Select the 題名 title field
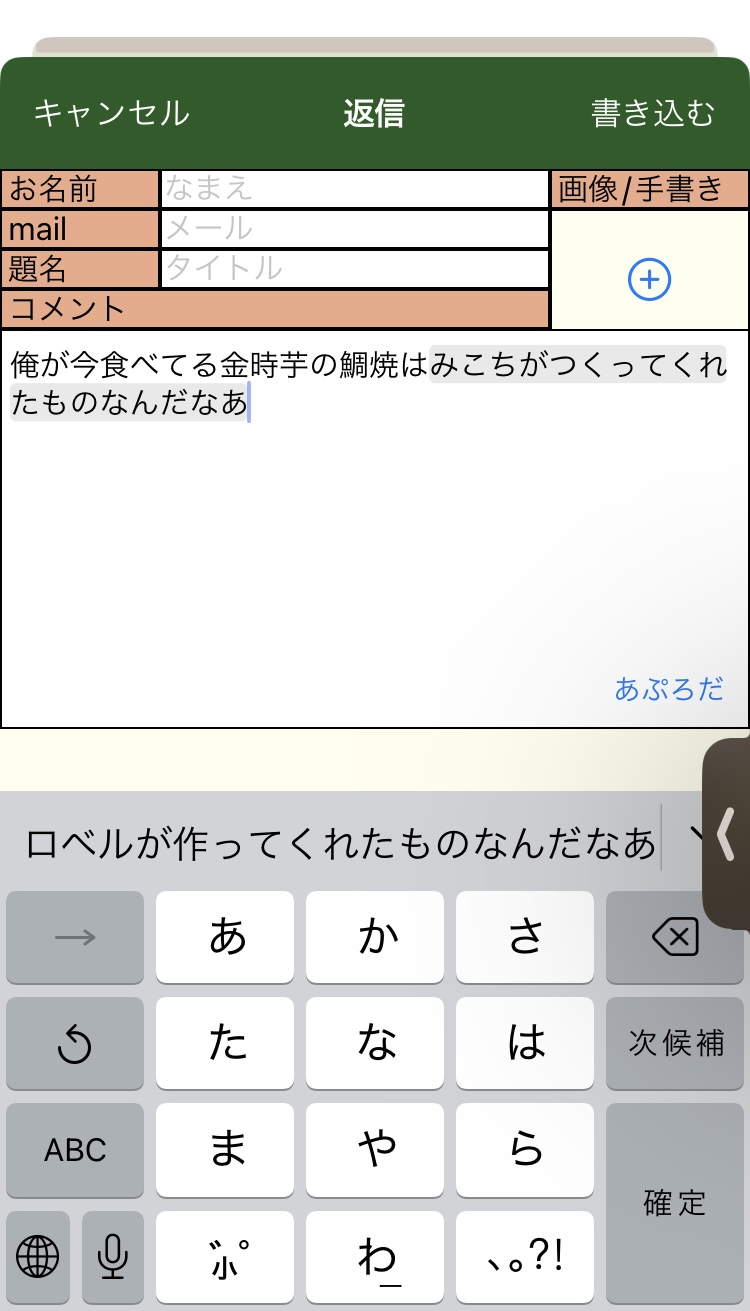The width and height of the screenshot is (750, 1311). [354, 268]
